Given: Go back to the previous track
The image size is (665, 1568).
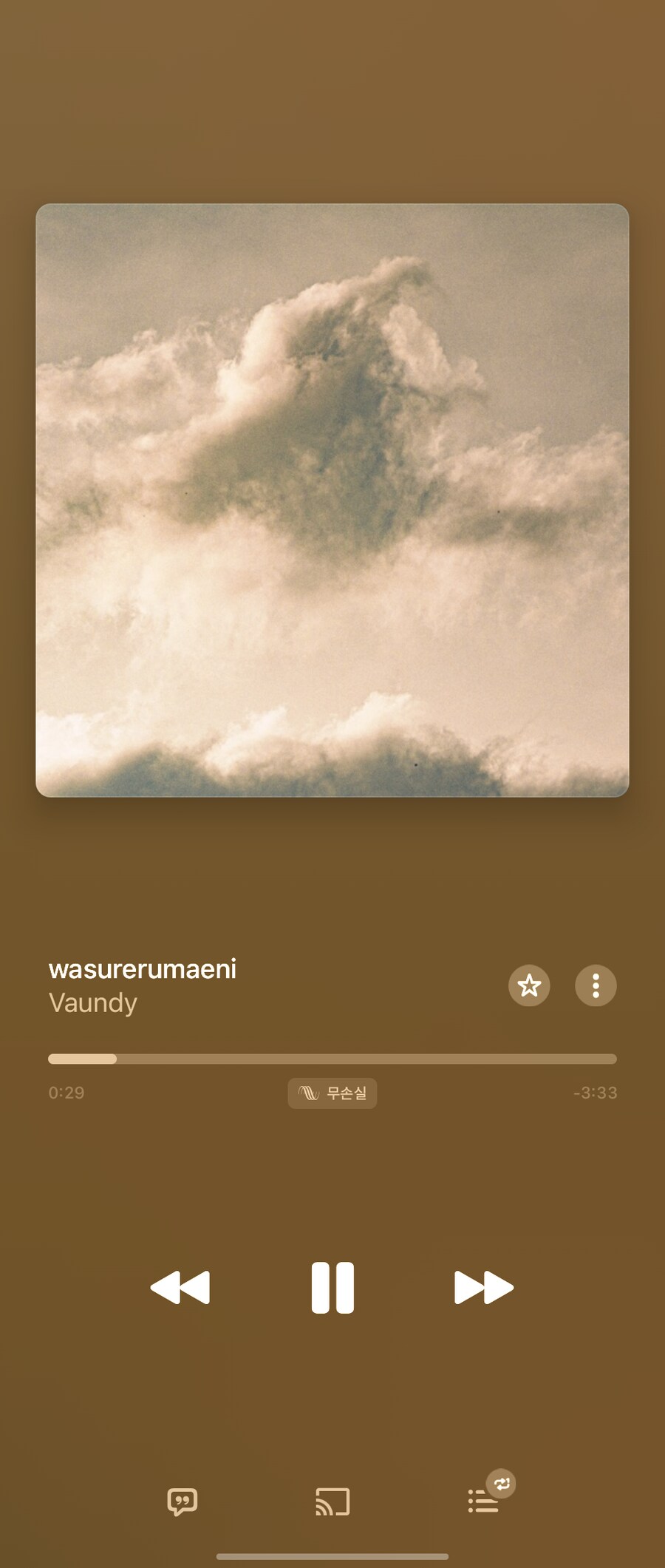Looking at the screenshot, I should pos(180,1287).
